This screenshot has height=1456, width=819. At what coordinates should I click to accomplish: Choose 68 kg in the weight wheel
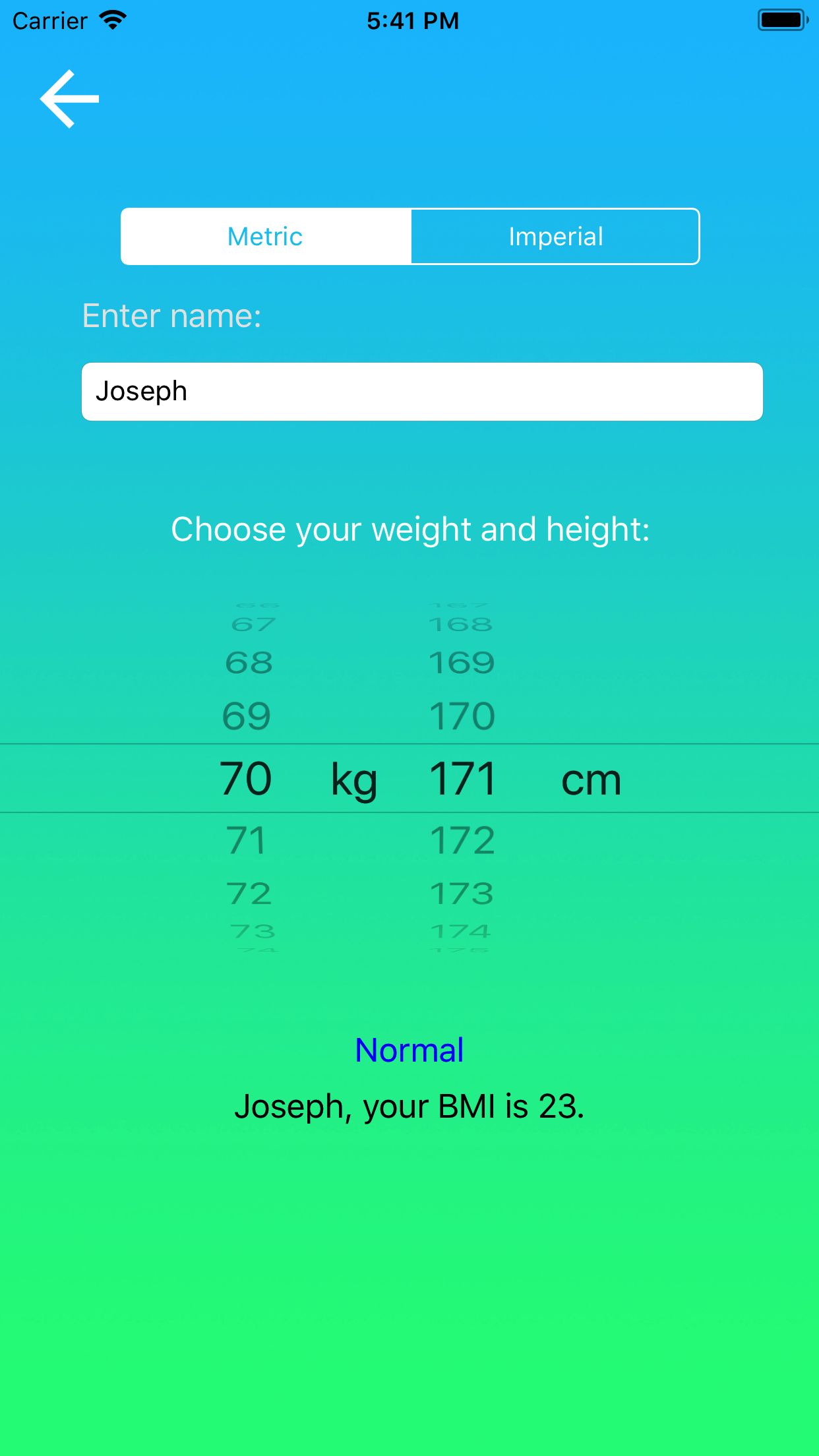point(249,663)
